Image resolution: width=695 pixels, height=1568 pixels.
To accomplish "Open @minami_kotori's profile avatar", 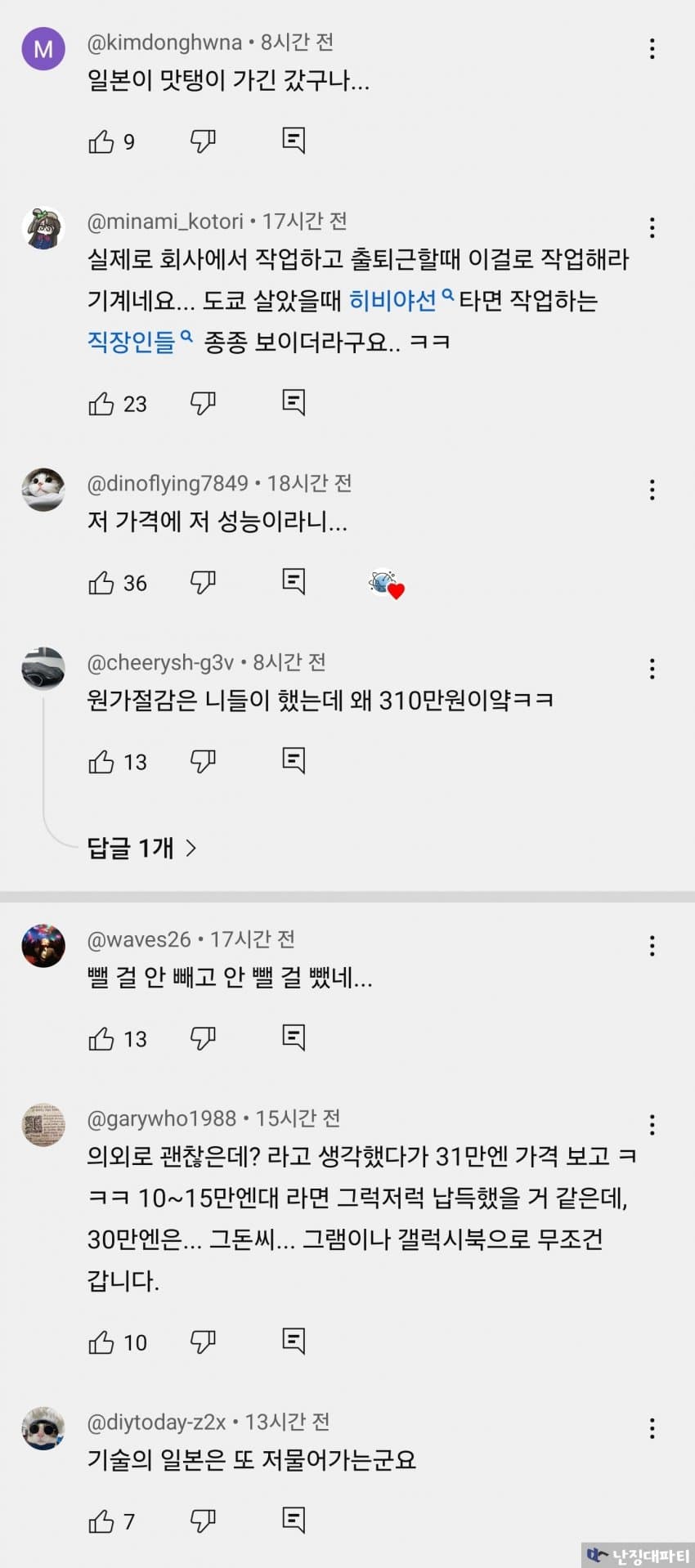I will pyautogui.click(x=43, y=228).
